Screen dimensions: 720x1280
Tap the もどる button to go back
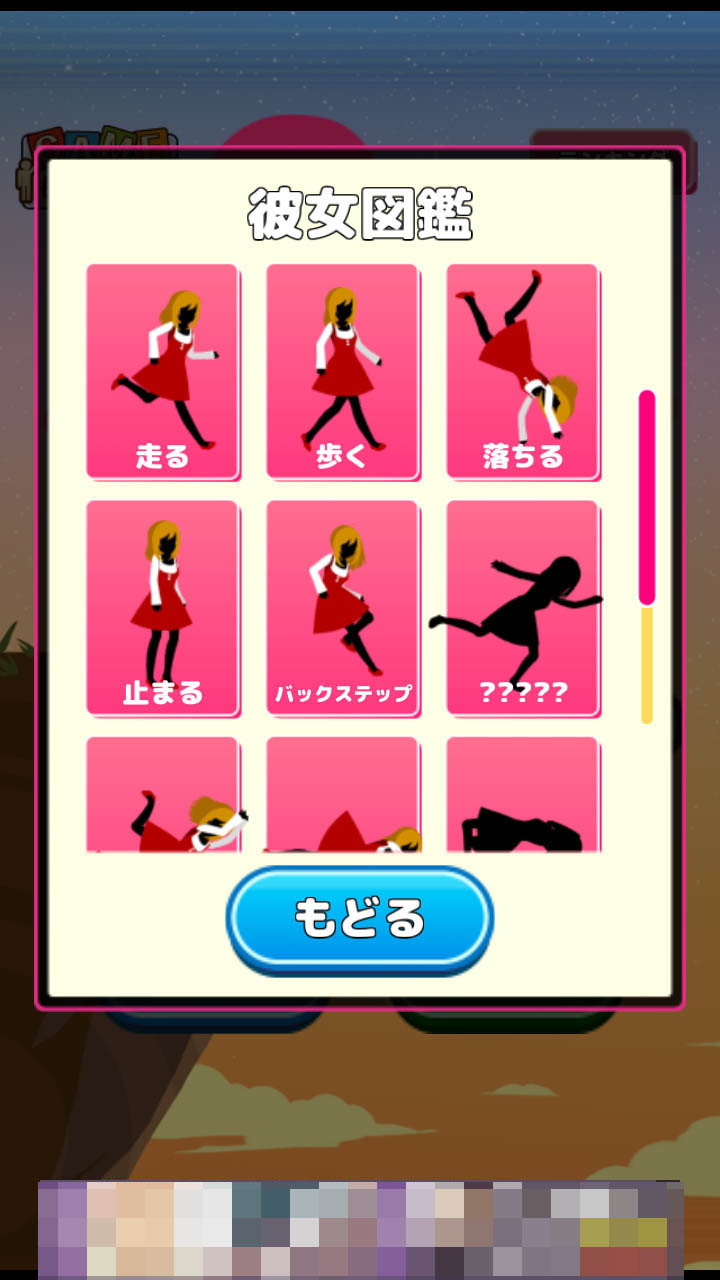coord(360,918)
